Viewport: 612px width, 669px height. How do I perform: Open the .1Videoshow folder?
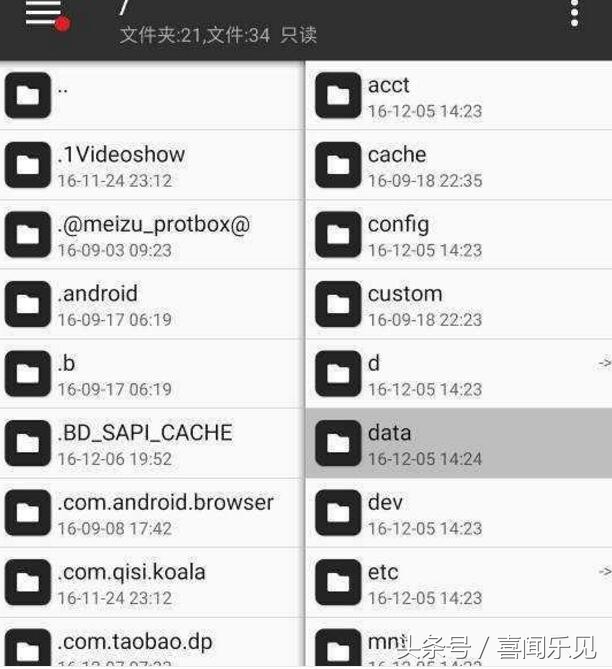tap(150, 165)
